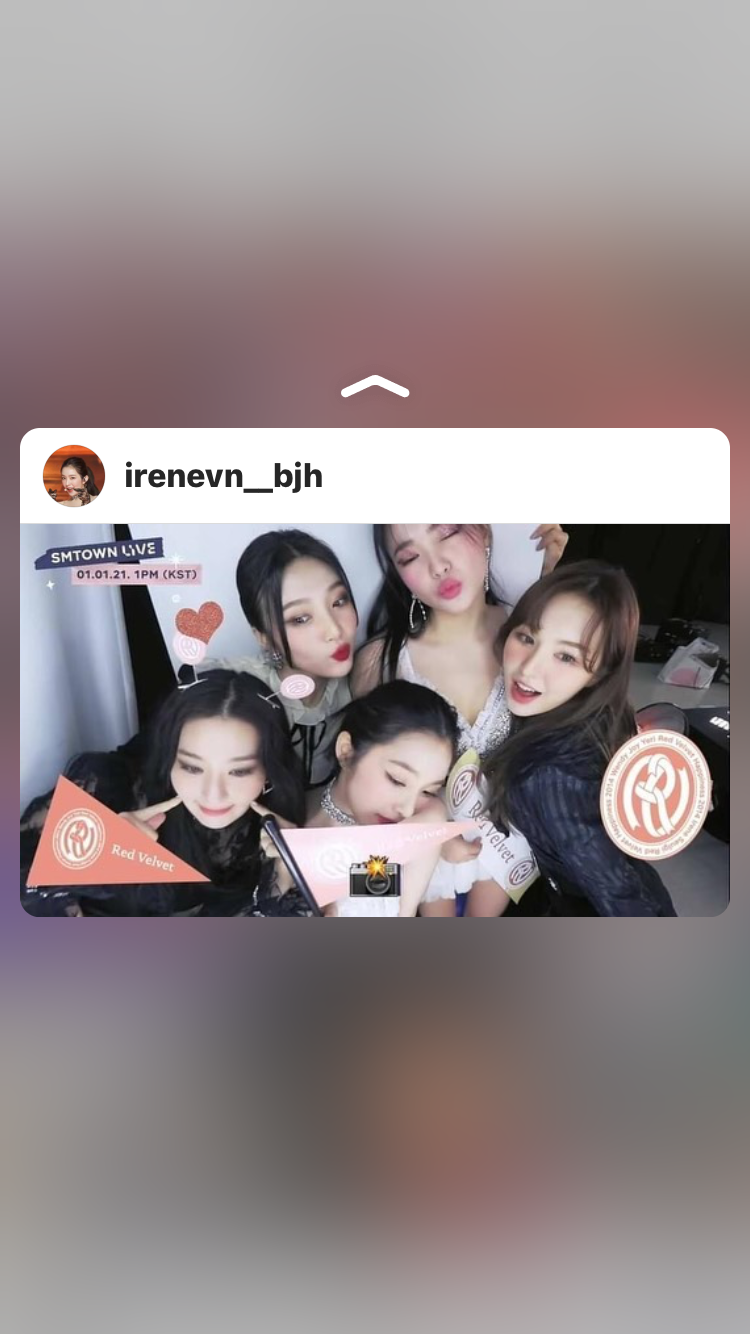The height and width of the screenshot is (1334, 750).
Task: Open the irenevn__bjh profile picture
Action: click(x=74, y=476)
